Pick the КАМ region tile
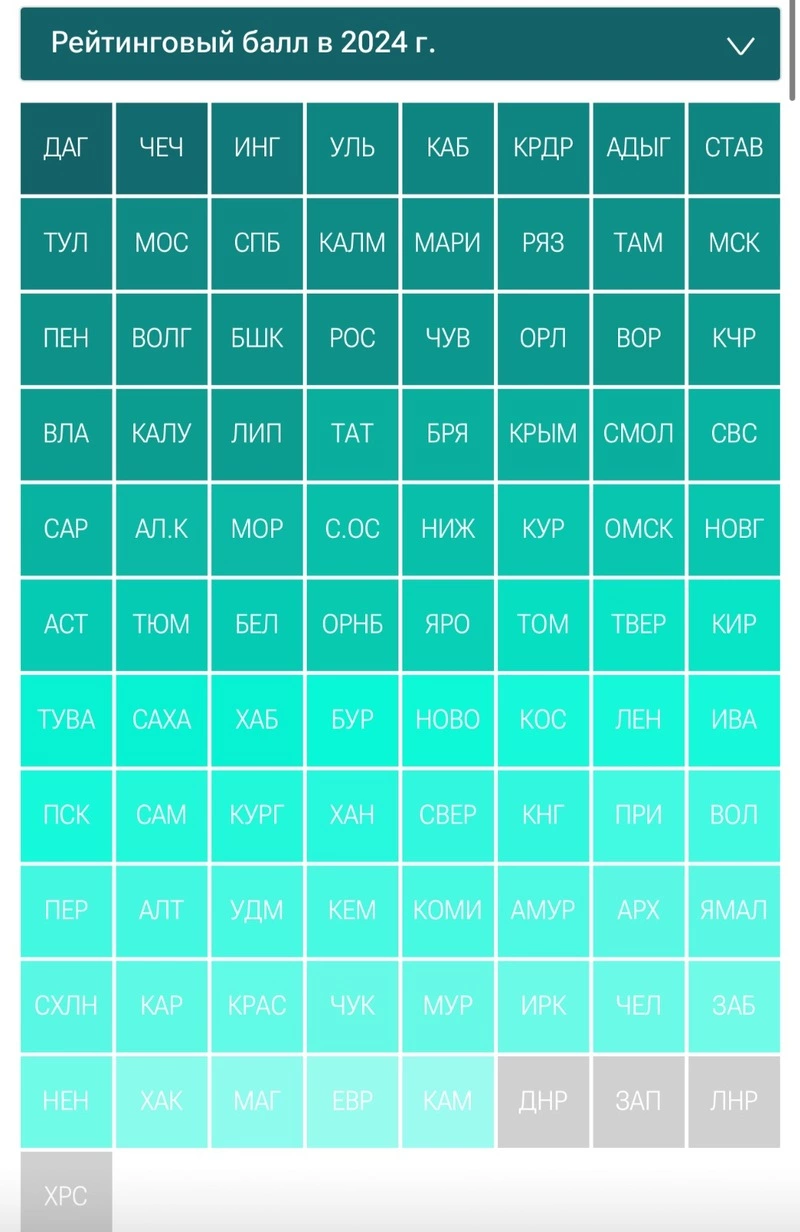 click(x=448, y=1101)
